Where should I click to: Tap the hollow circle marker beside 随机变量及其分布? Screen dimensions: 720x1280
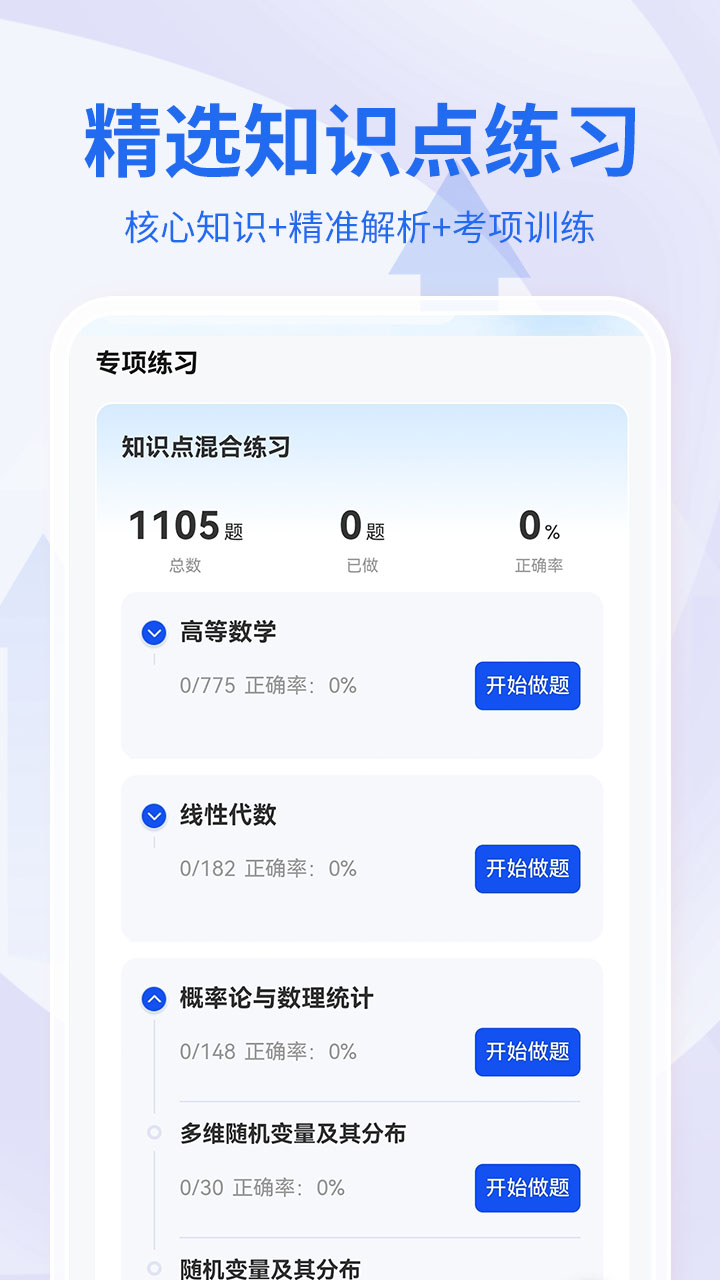coord(153,1264)
